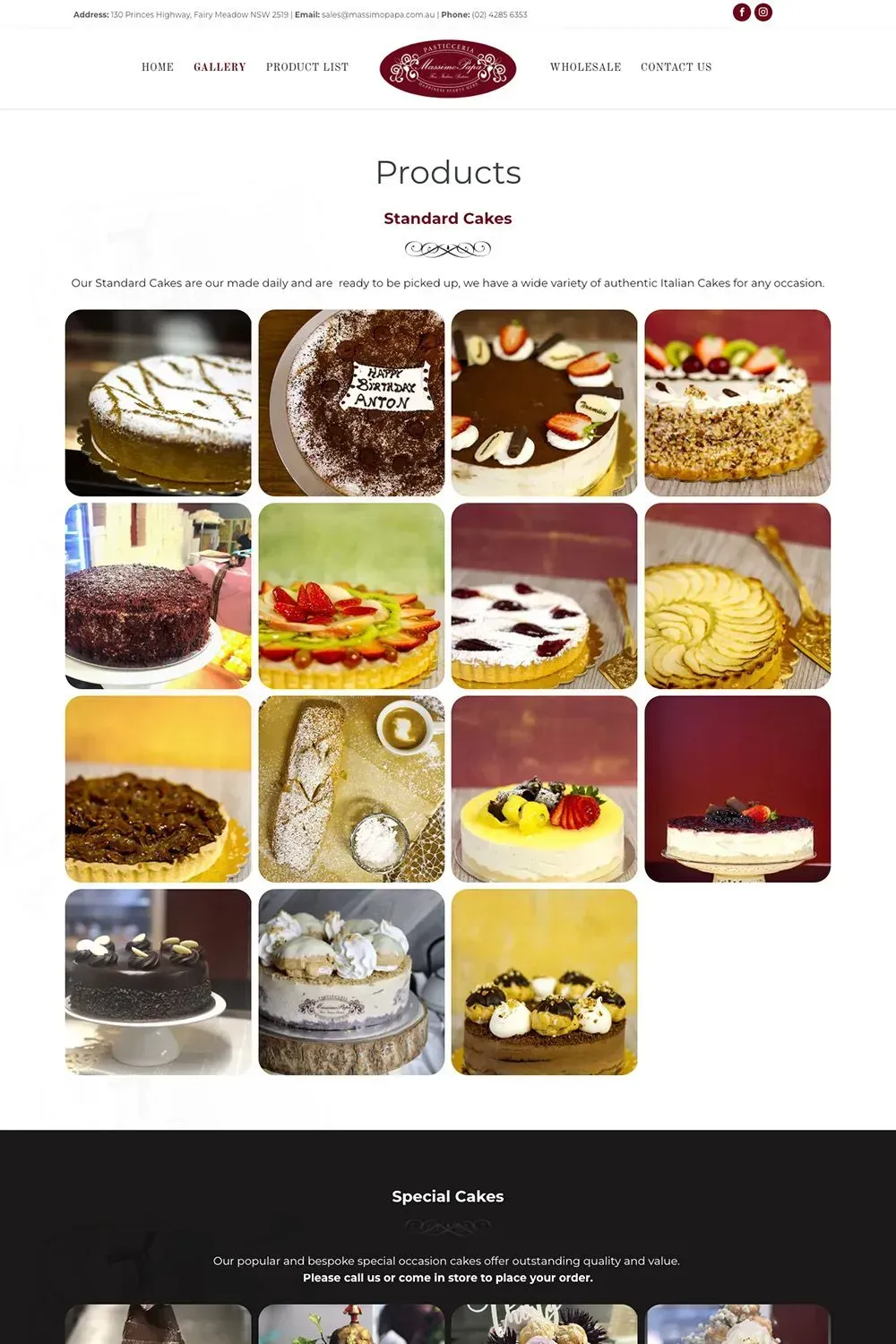This screenshot has width=896, height=1344.
Task: Open the Product List page
Action: click(307, 67)
